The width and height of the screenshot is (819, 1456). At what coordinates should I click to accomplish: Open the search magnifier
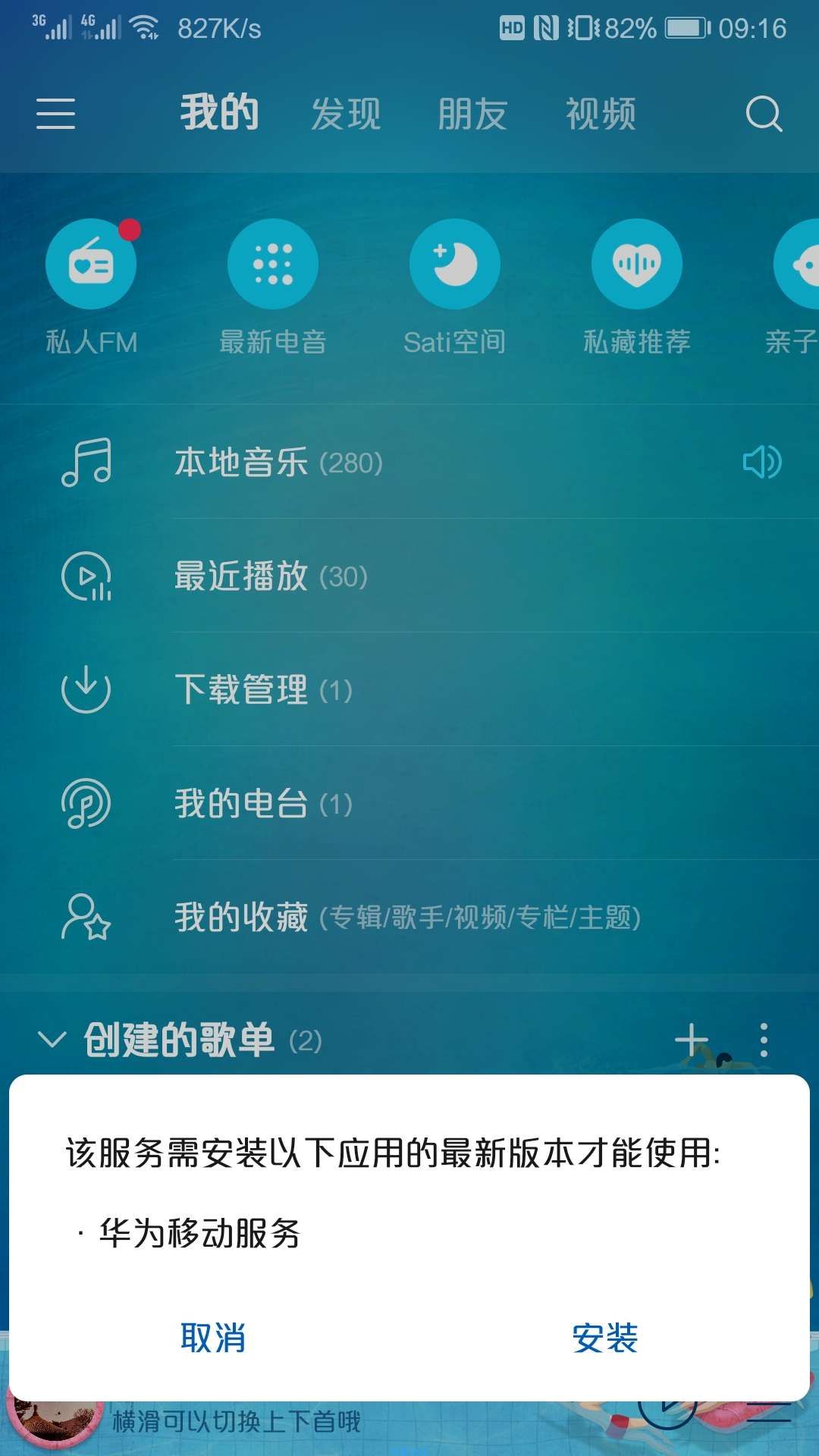[x=763, y=114]
